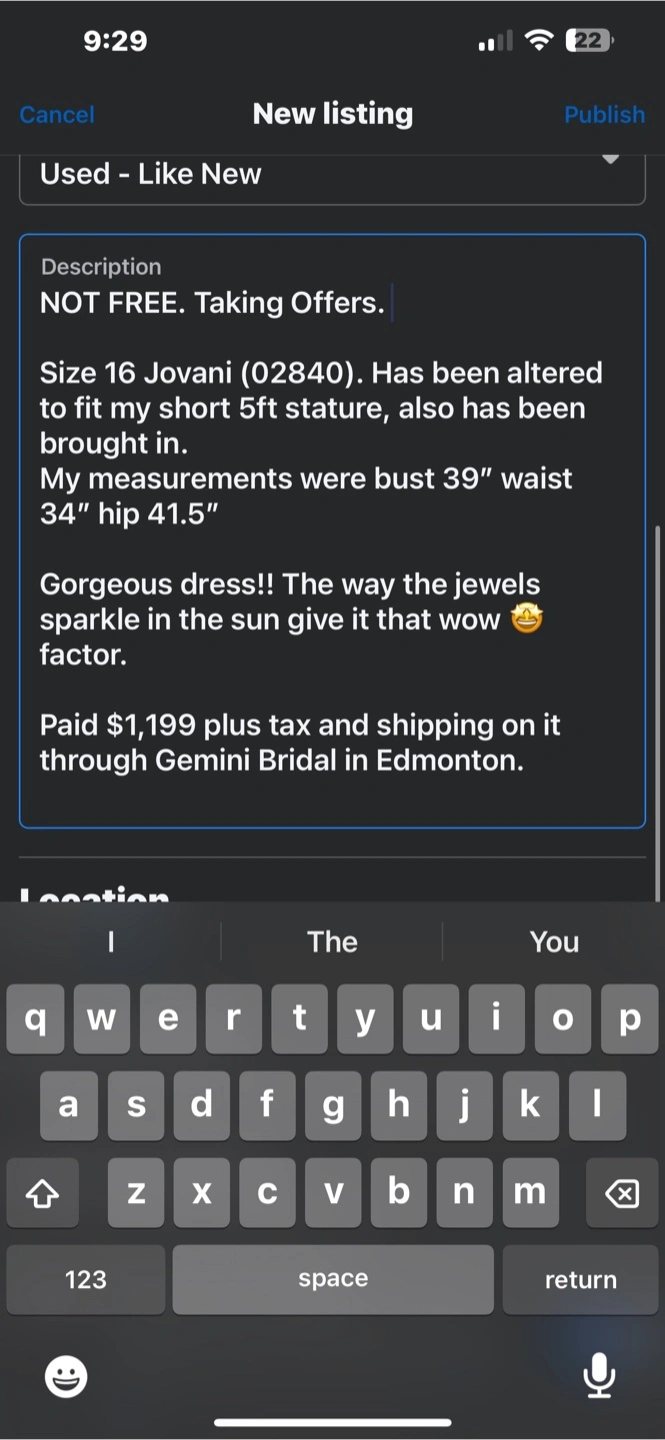The image size is (665, 1440).
Task: Insert the suggested word "I"
Action: click(x=111, y=941)
